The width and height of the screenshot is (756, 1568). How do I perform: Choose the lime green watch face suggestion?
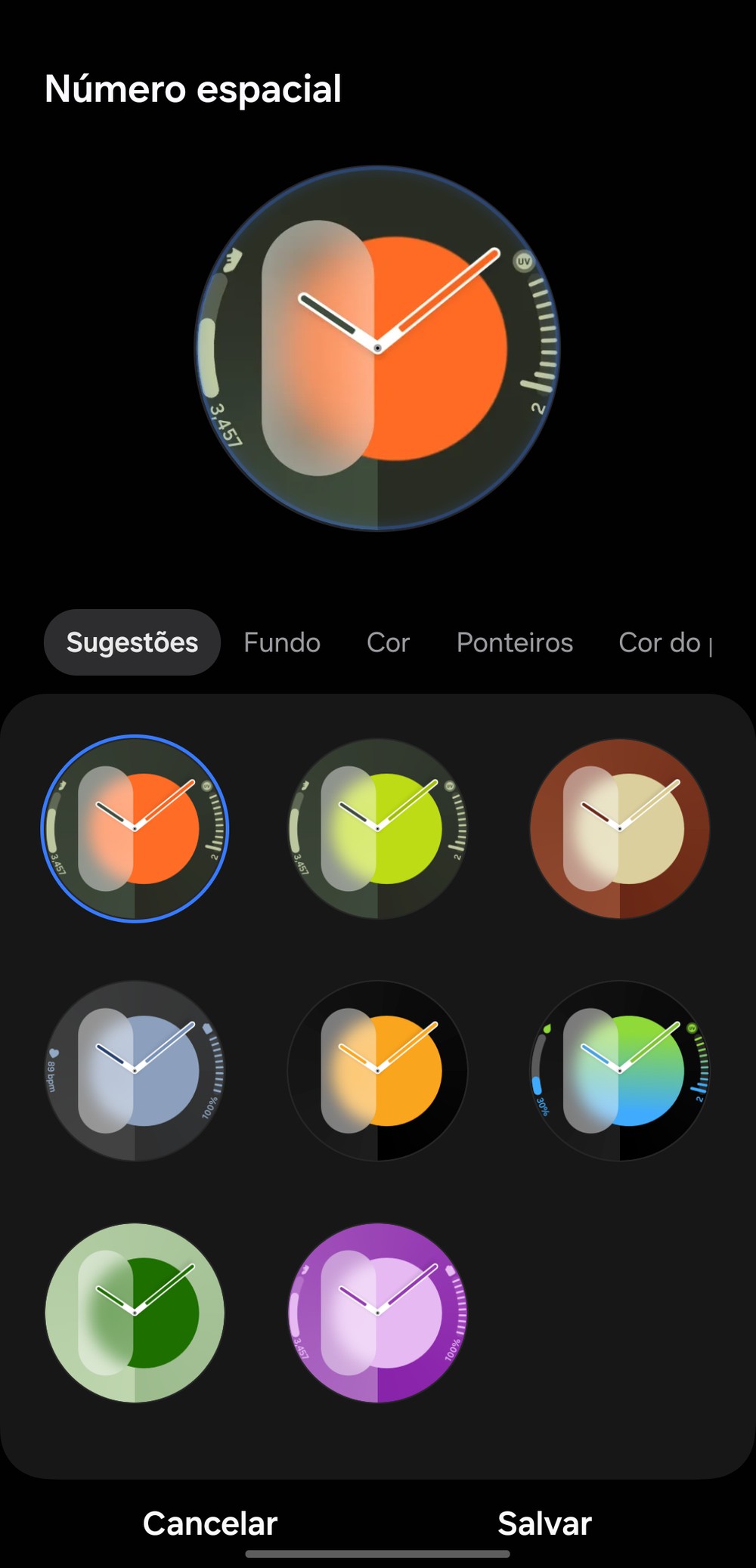377,829
